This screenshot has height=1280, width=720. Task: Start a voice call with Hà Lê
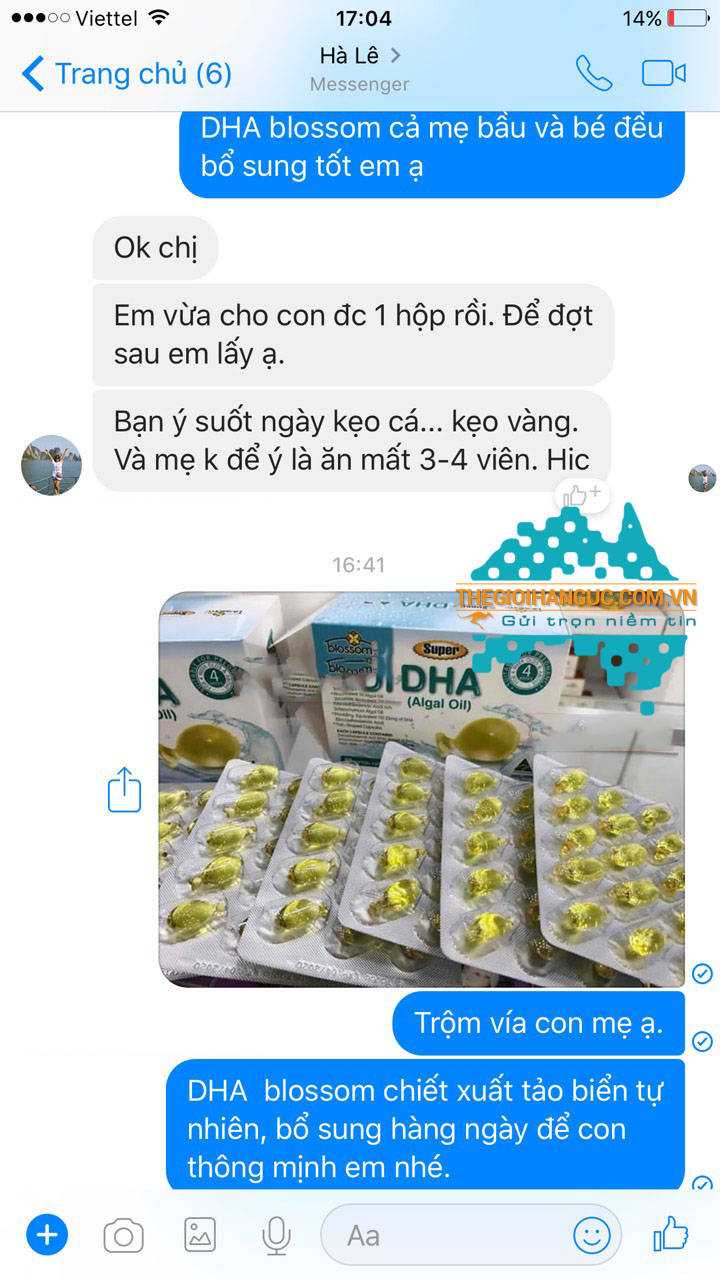593,74
